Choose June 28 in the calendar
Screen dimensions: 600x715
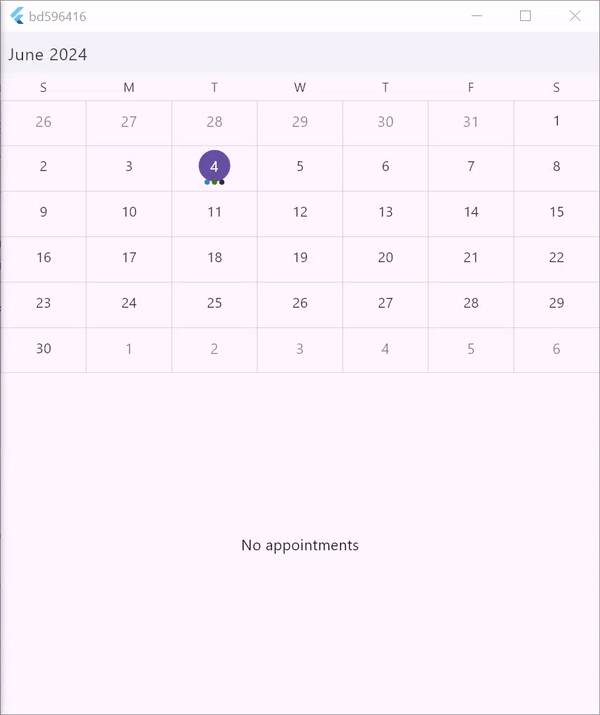(471, 303)
